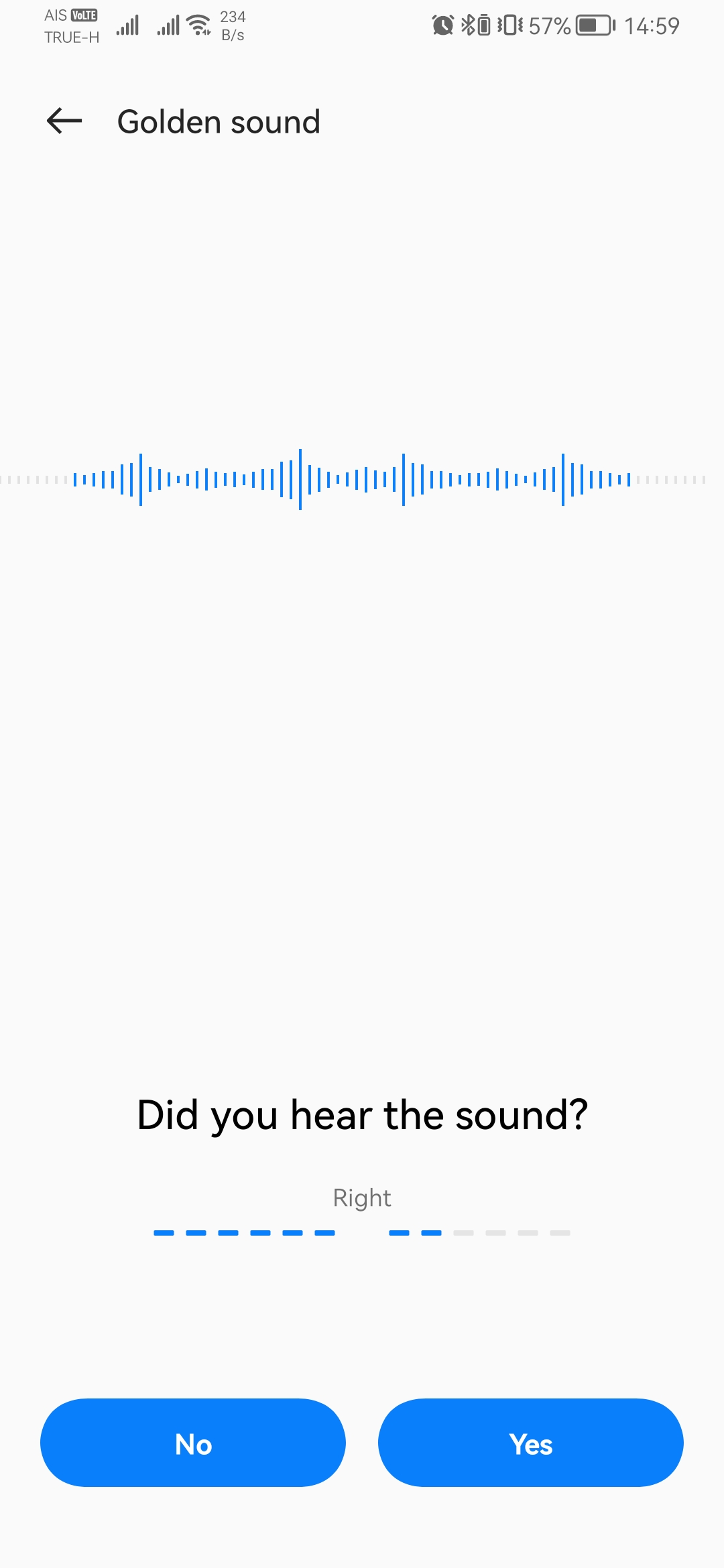Viewport: 724px width, 1568px height.
Task: Go back from Golden sound
Action: (x=64, y=121)
